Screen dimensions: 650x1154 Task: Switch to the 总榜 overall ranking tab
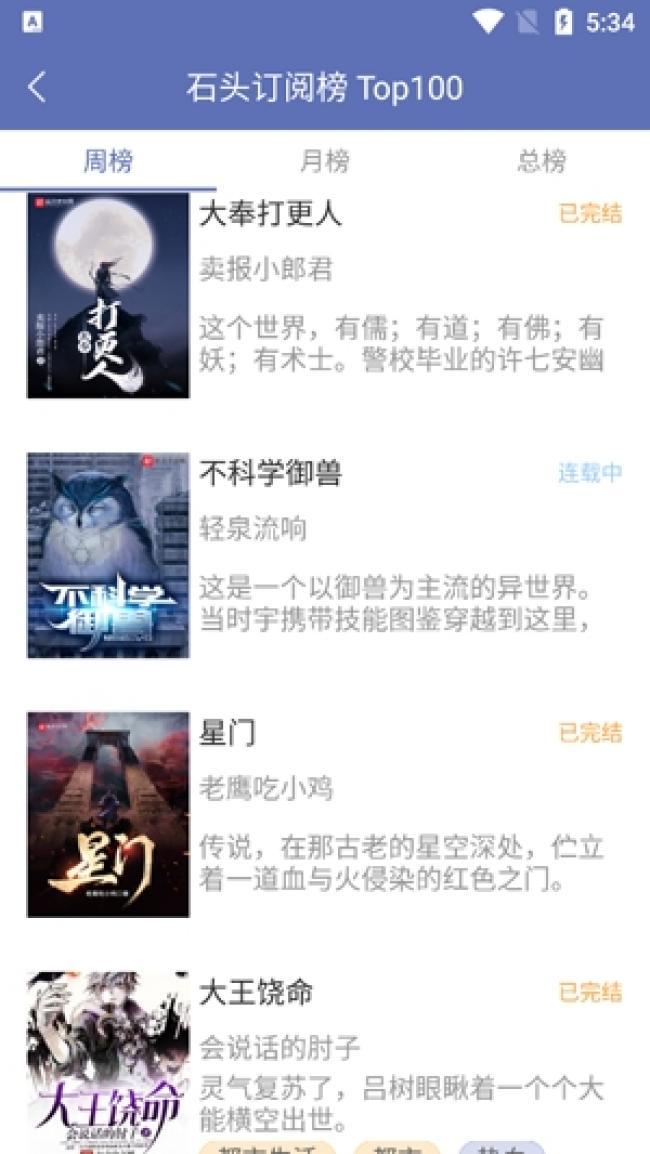(x=541, y=161)
